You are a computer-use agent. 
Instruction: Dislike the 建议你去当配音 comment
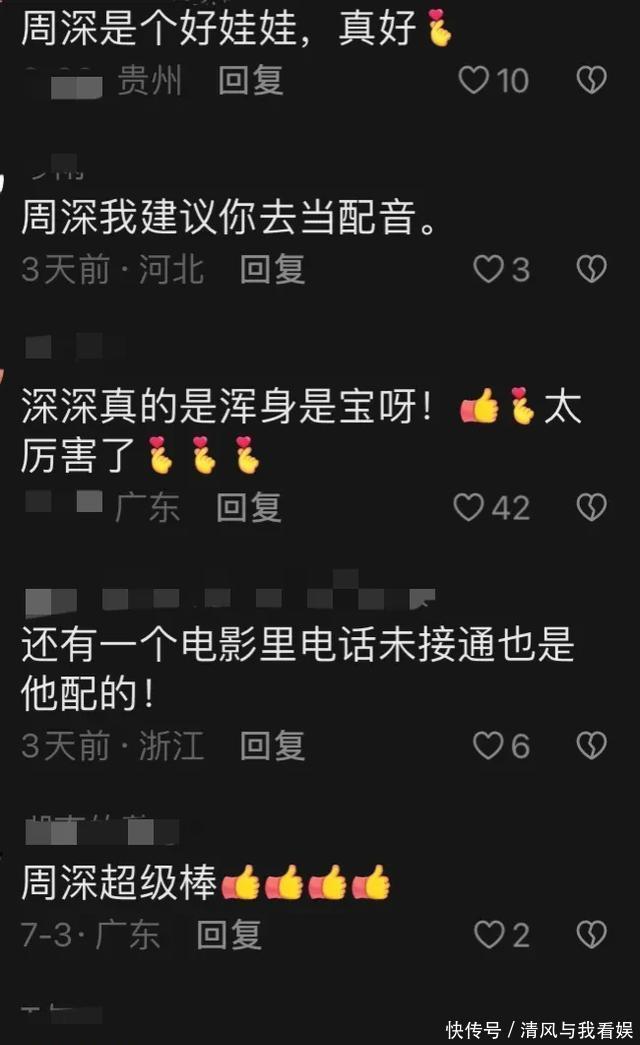pyautogui.click(x=592, y=268)
